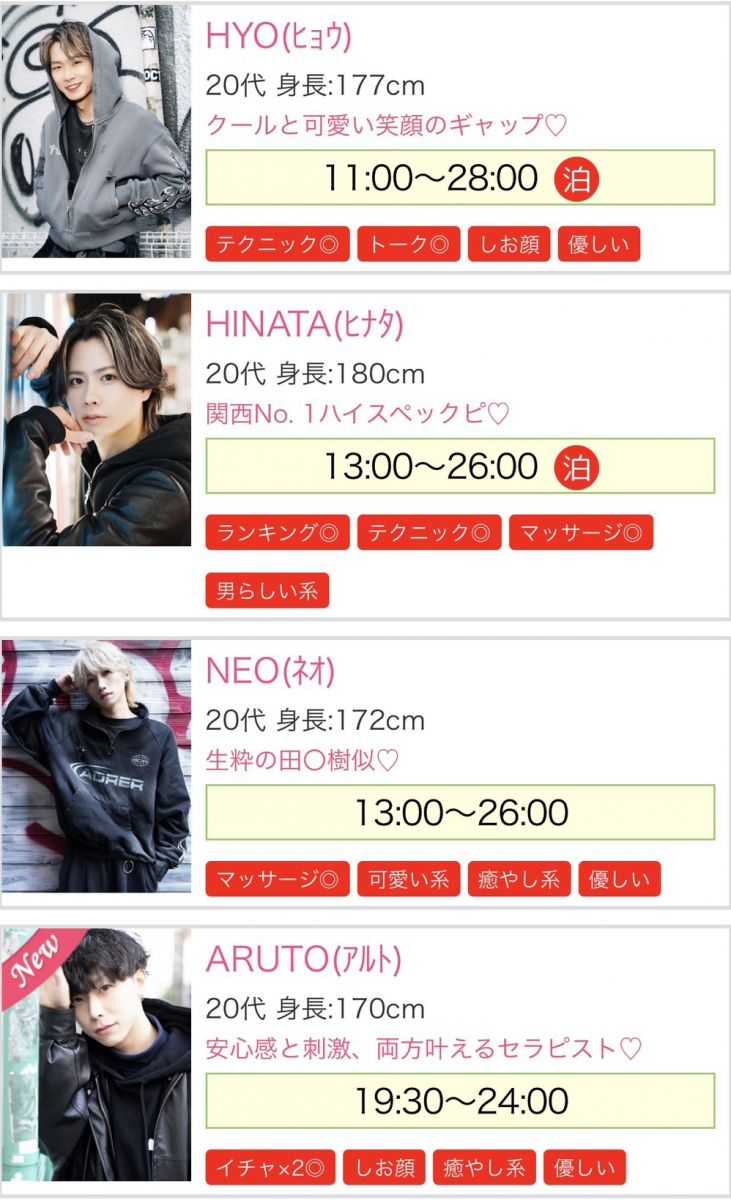The image size is (731, 1200).
Task: View HINATA's profile photo
Action: 96,420
